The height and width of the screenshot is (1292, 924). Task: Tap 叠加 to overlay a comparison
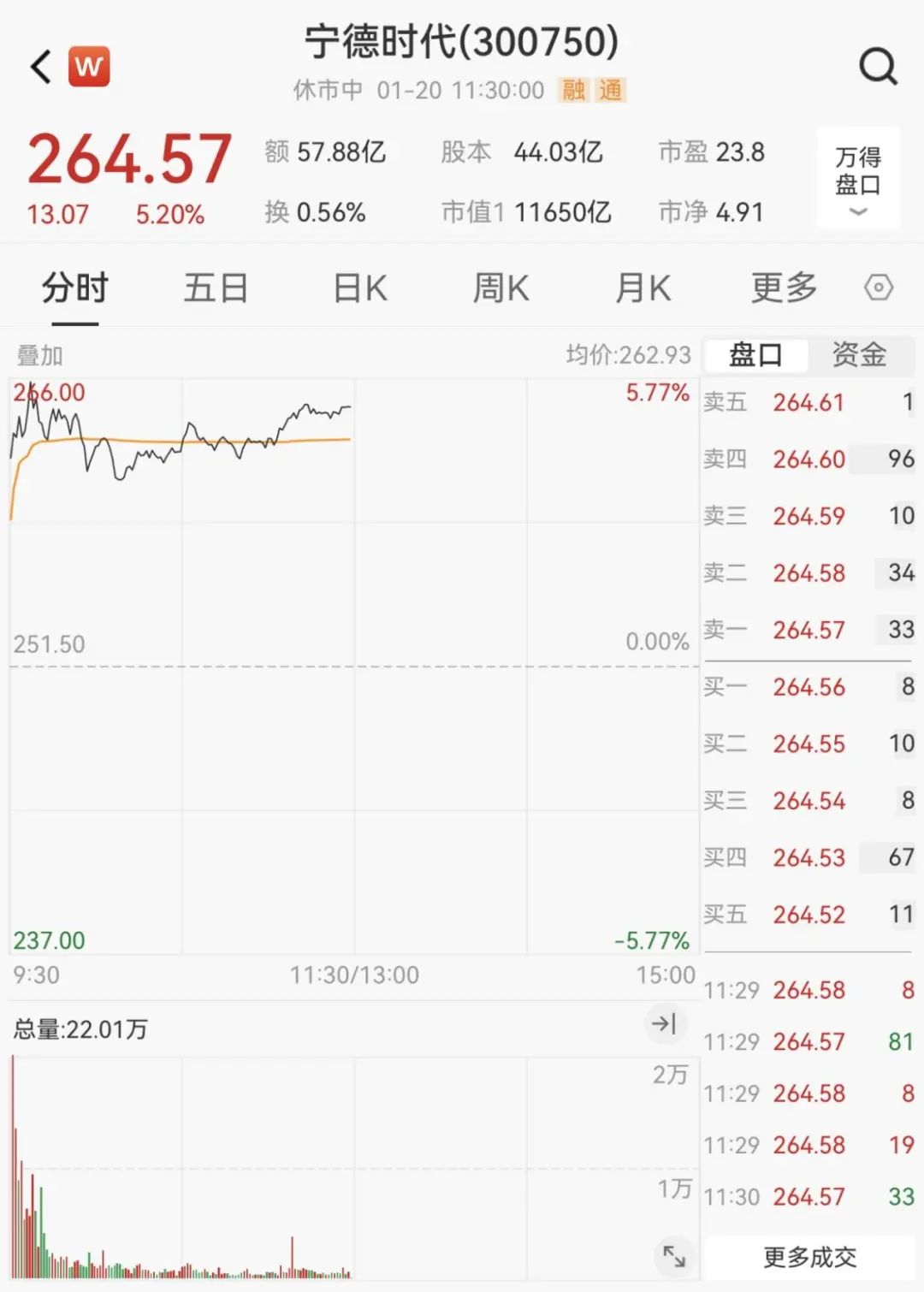pyautogui.click(x=39, y=355)
